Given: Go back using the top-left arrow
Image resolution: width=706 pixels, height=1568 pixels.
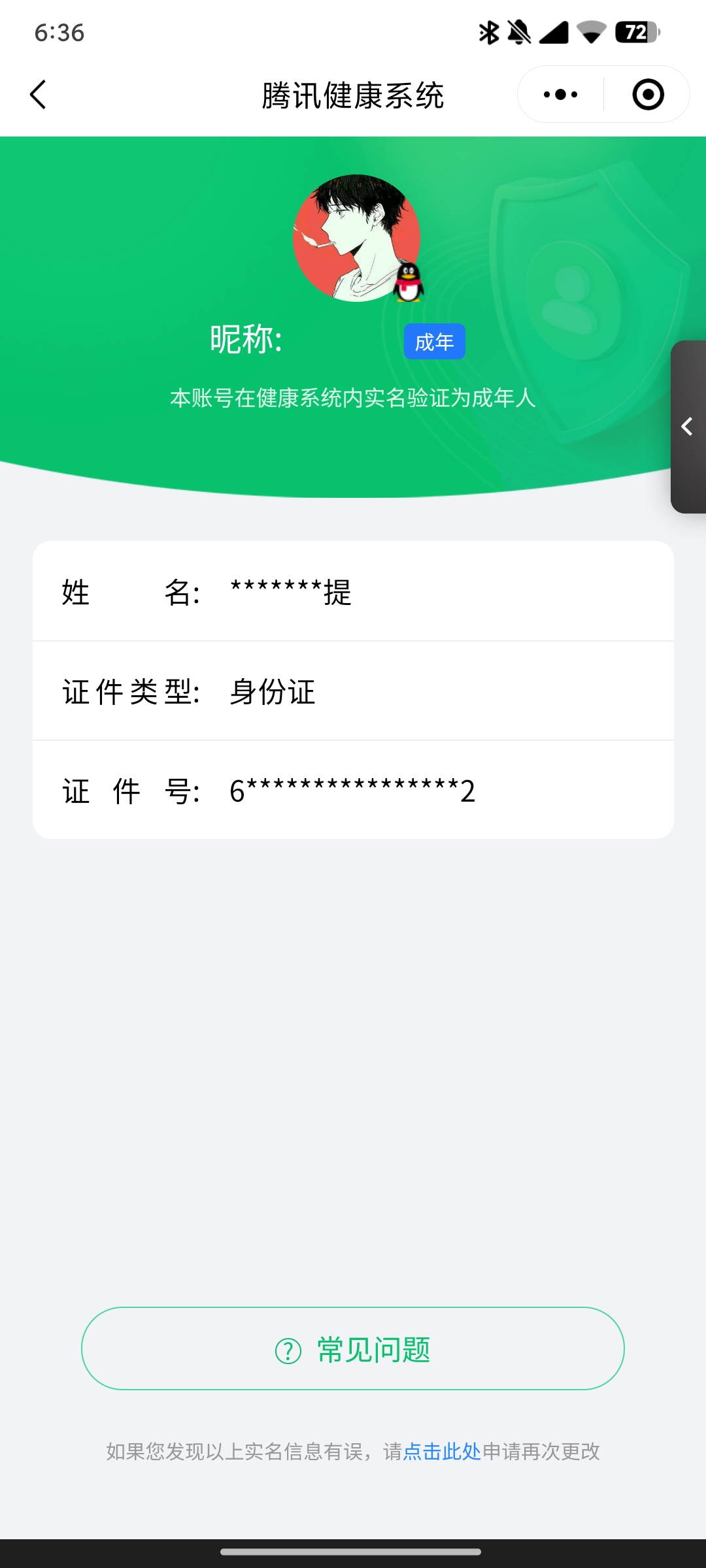Looking at the screenshot, I should click(38, 95).
